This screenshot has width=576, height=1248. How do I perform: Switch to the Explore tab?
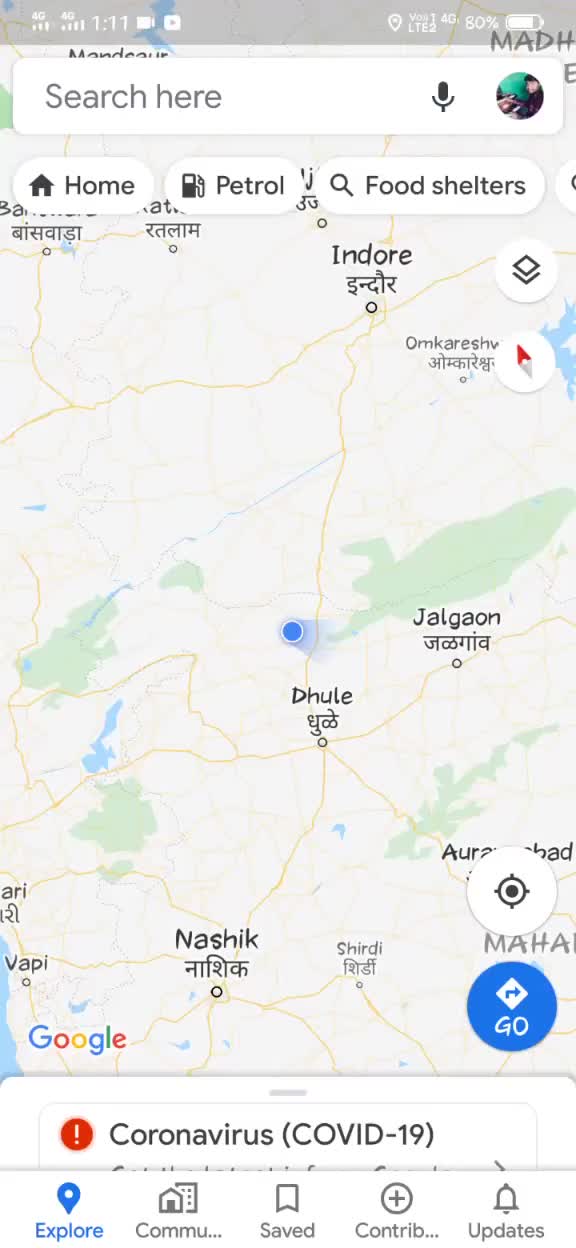point(69,1210)
